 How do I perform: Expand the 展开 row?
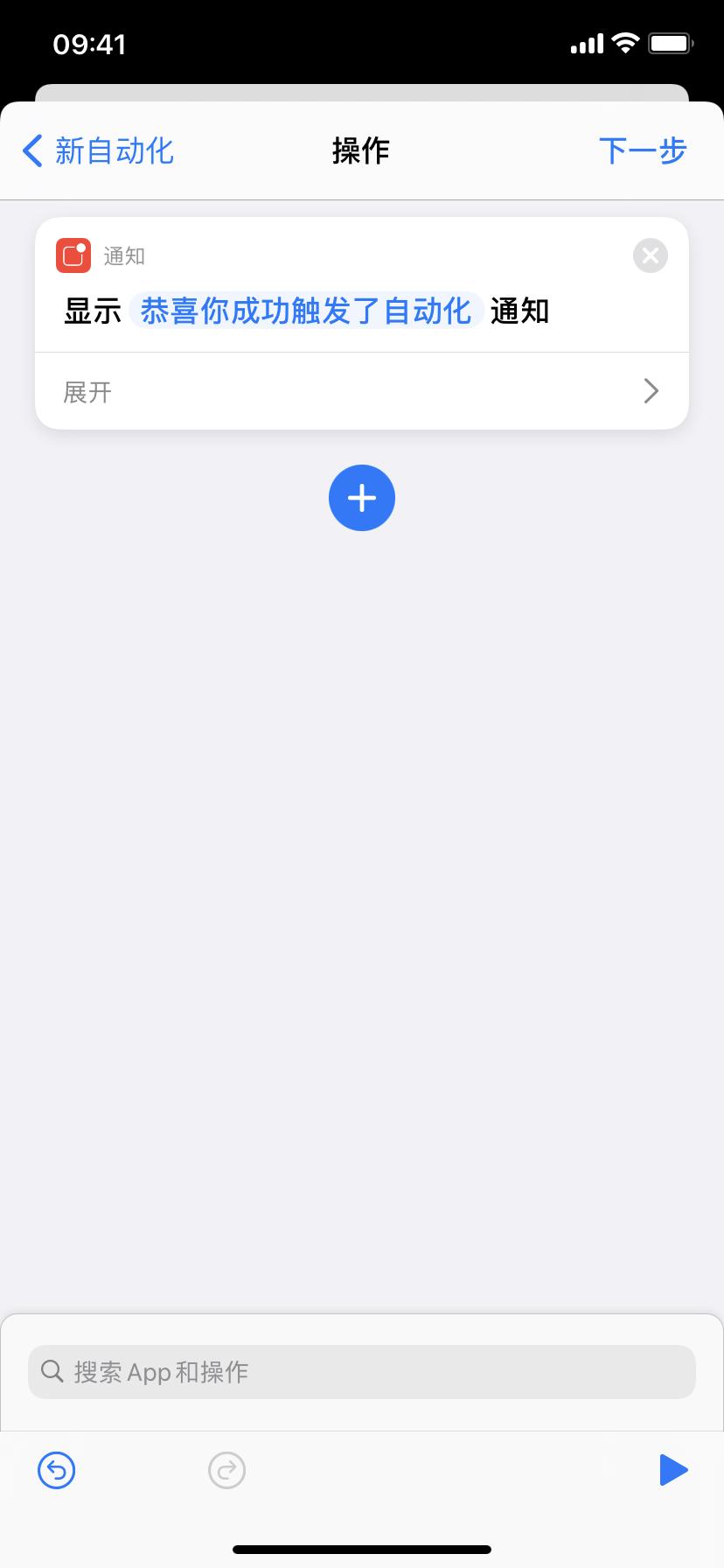[x=362, y=391]
